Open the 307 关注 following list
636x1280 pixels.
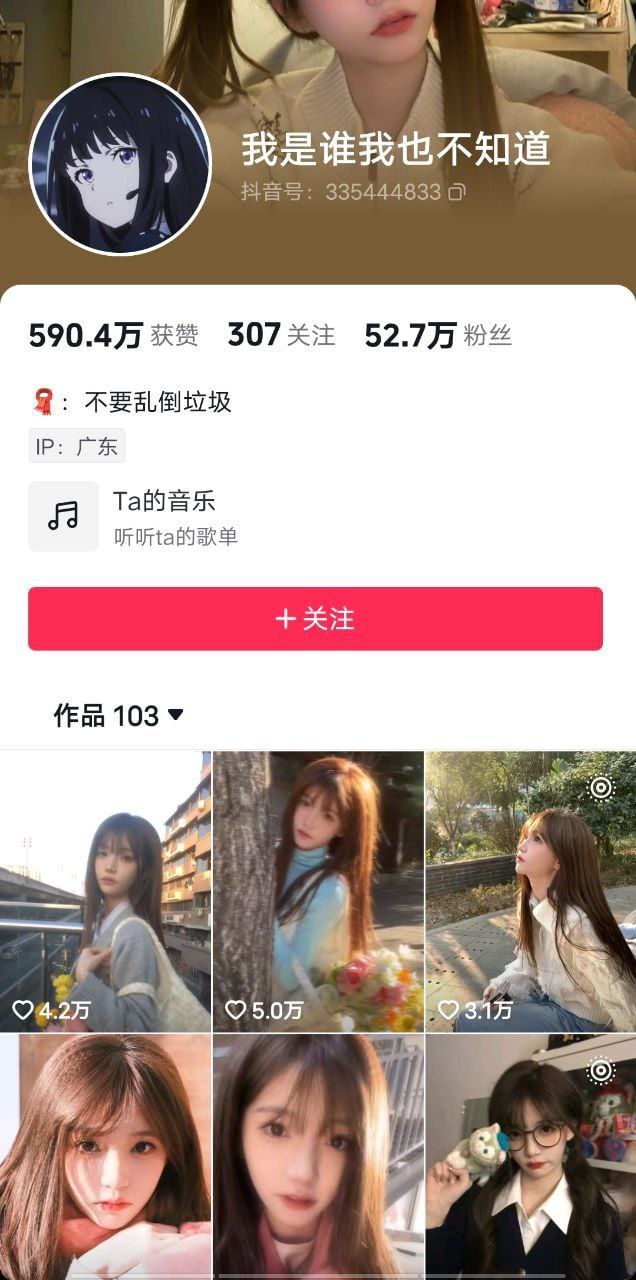[x=281, y=335]
